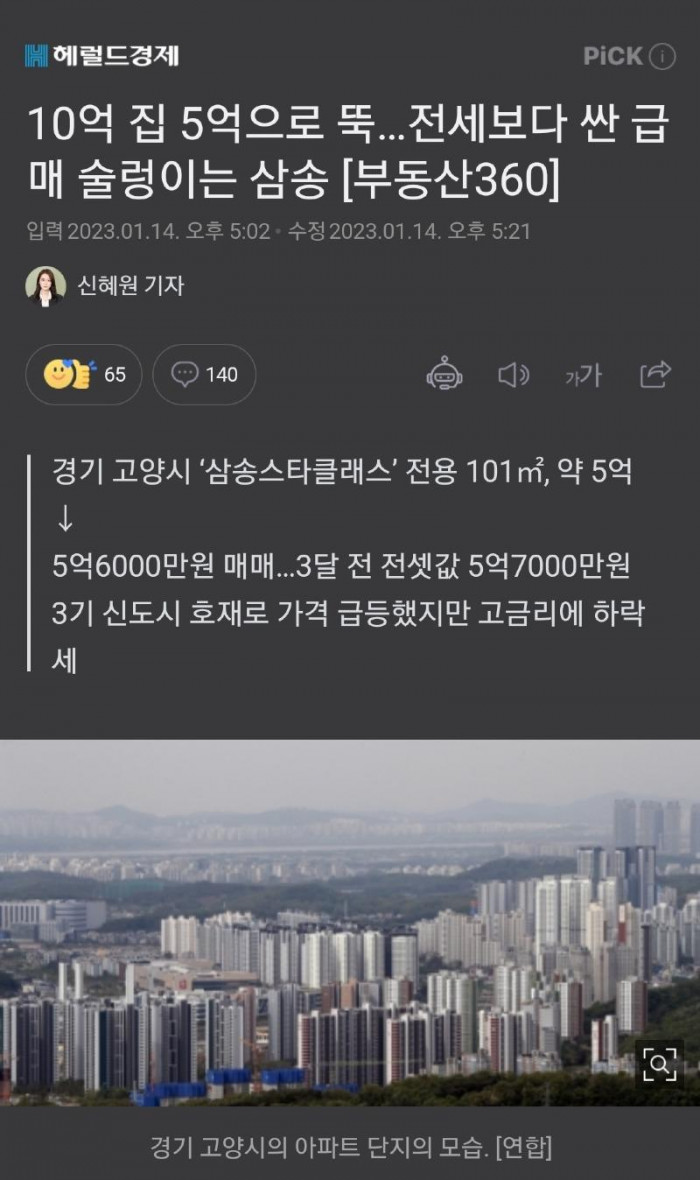Image resolution: width=700 pixels, height=1180 pixels.
Task: Open the AI summary bot
Action: tap(444, 375)
